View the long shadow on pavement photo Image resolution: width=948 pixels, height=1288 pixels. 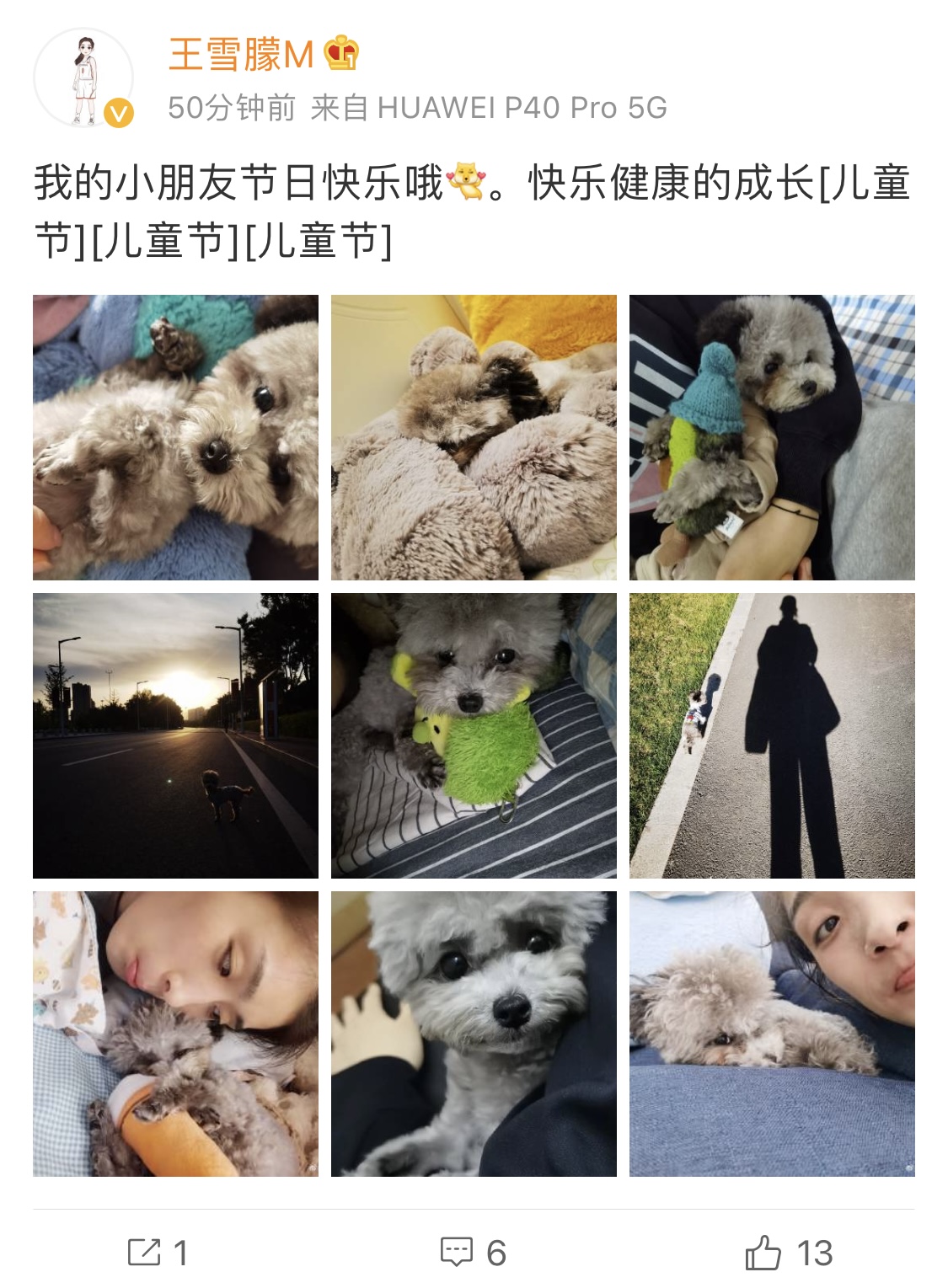(x=772, y=735)
